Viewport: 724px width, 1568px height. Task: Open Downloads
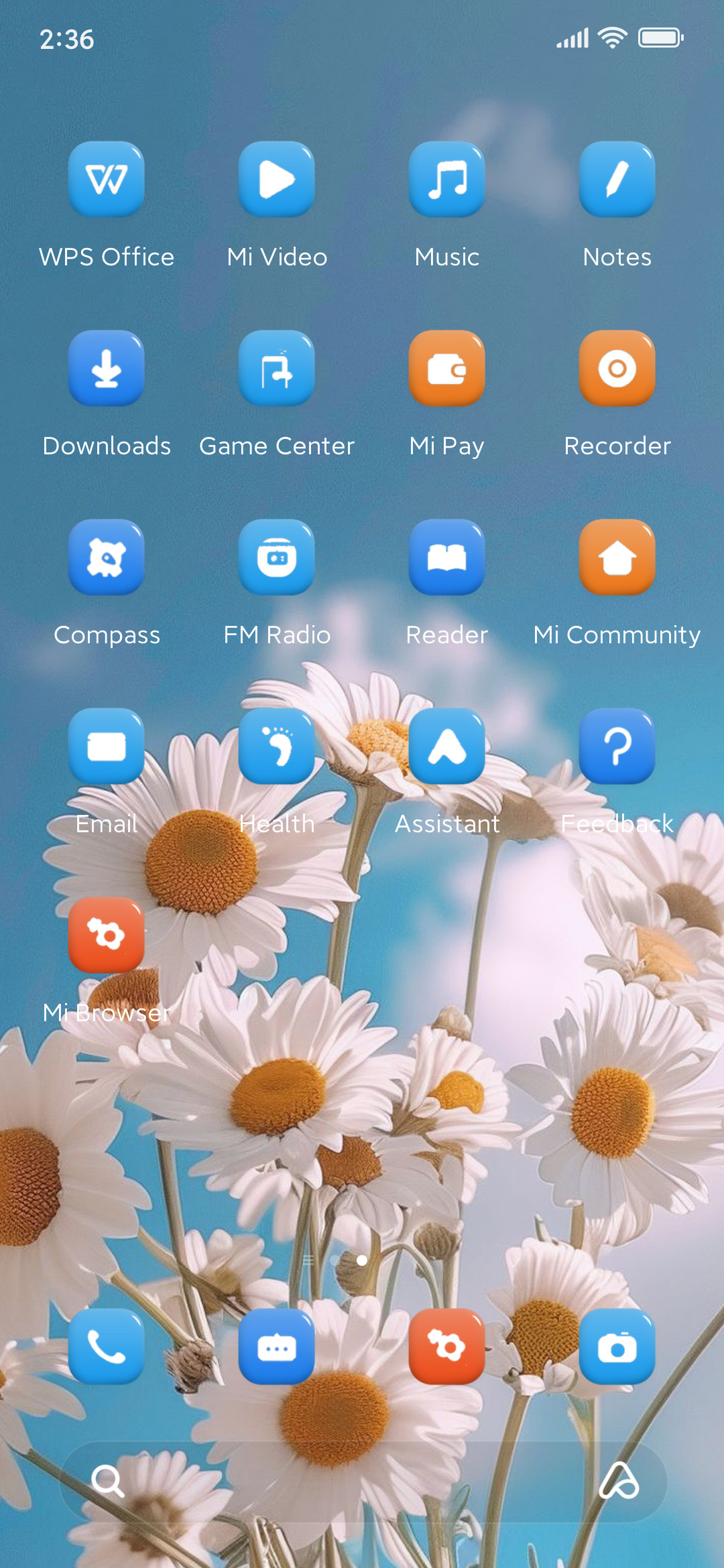coord(107,368)
